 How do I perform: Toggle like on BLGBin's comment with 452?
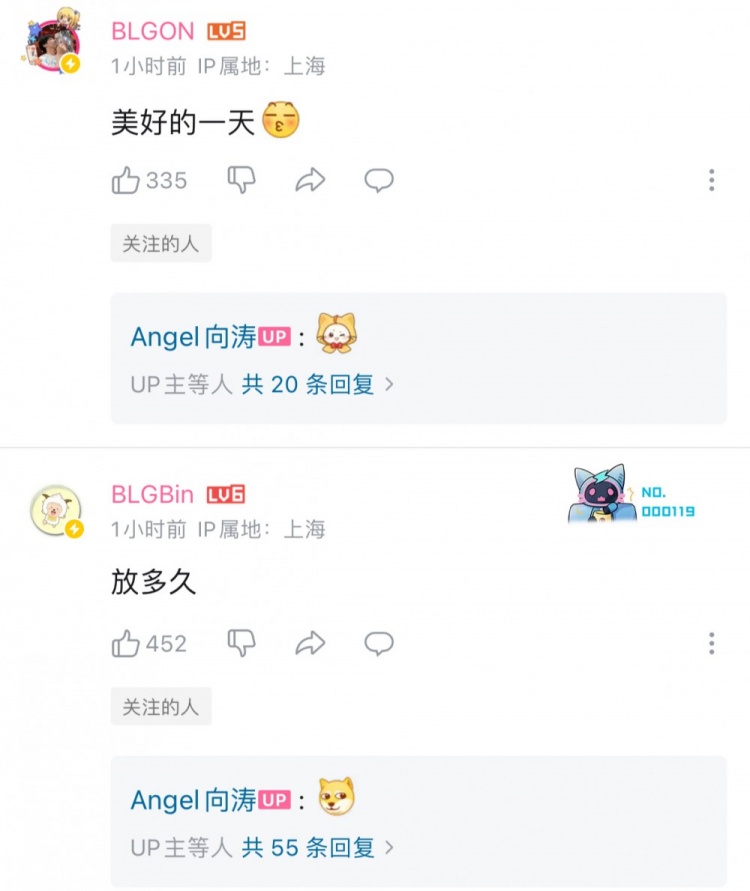coord(130,644)
